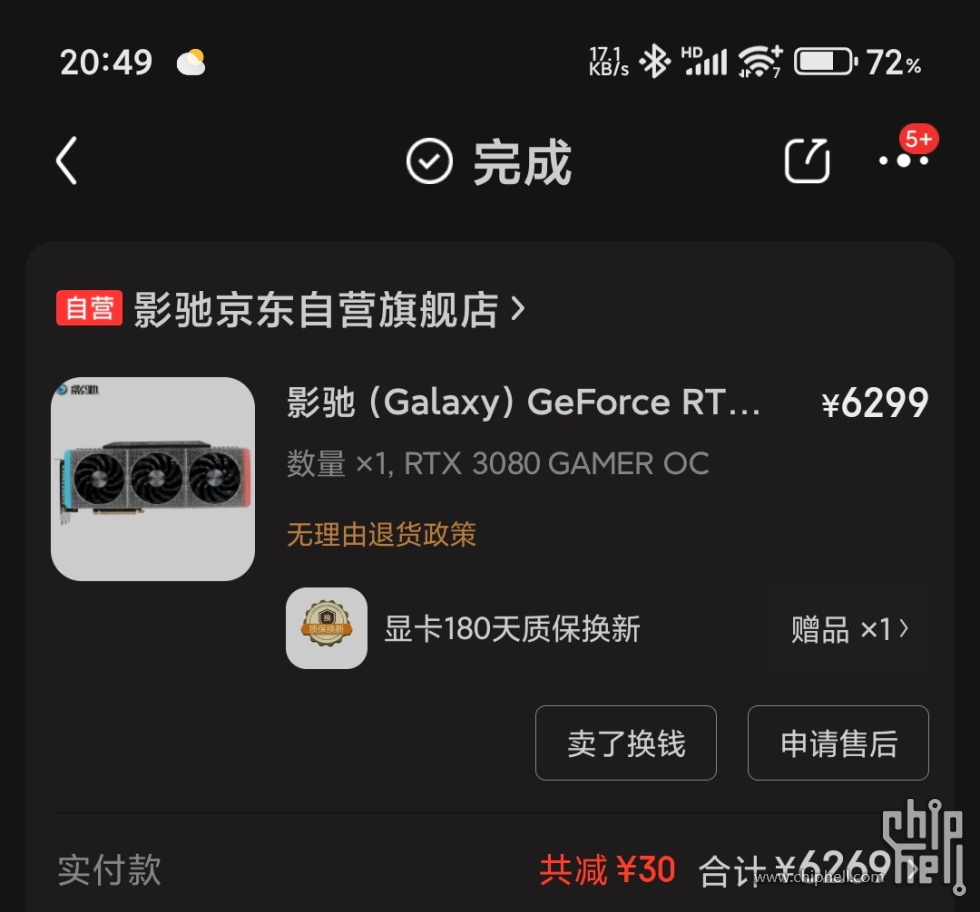The height and width of the screenshot is (912, 980).
Task: View the 无理由退货政策 return policy
Action: 381,534
